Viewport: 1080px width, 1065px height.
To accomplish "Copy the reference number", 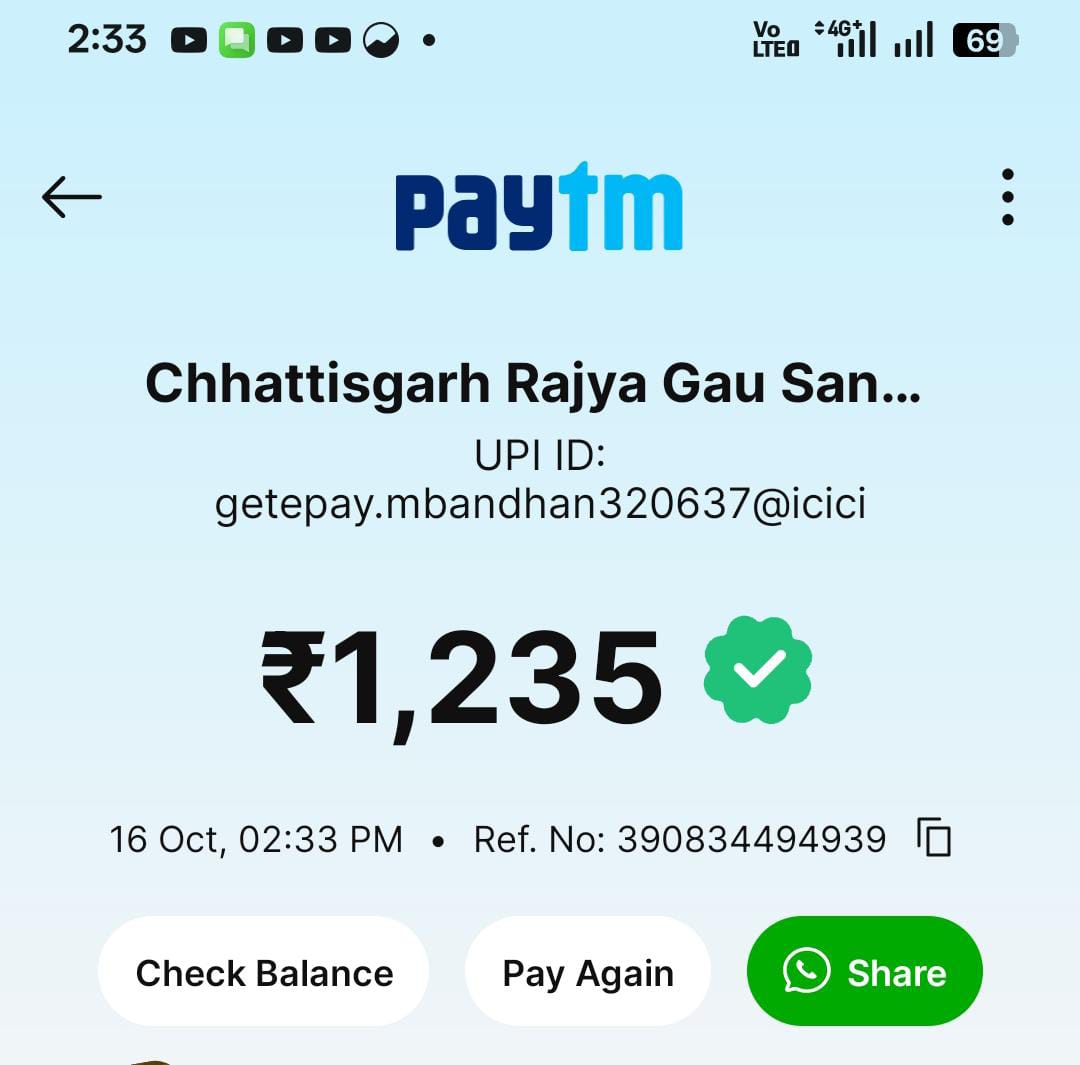I will [x=934, y=838].
